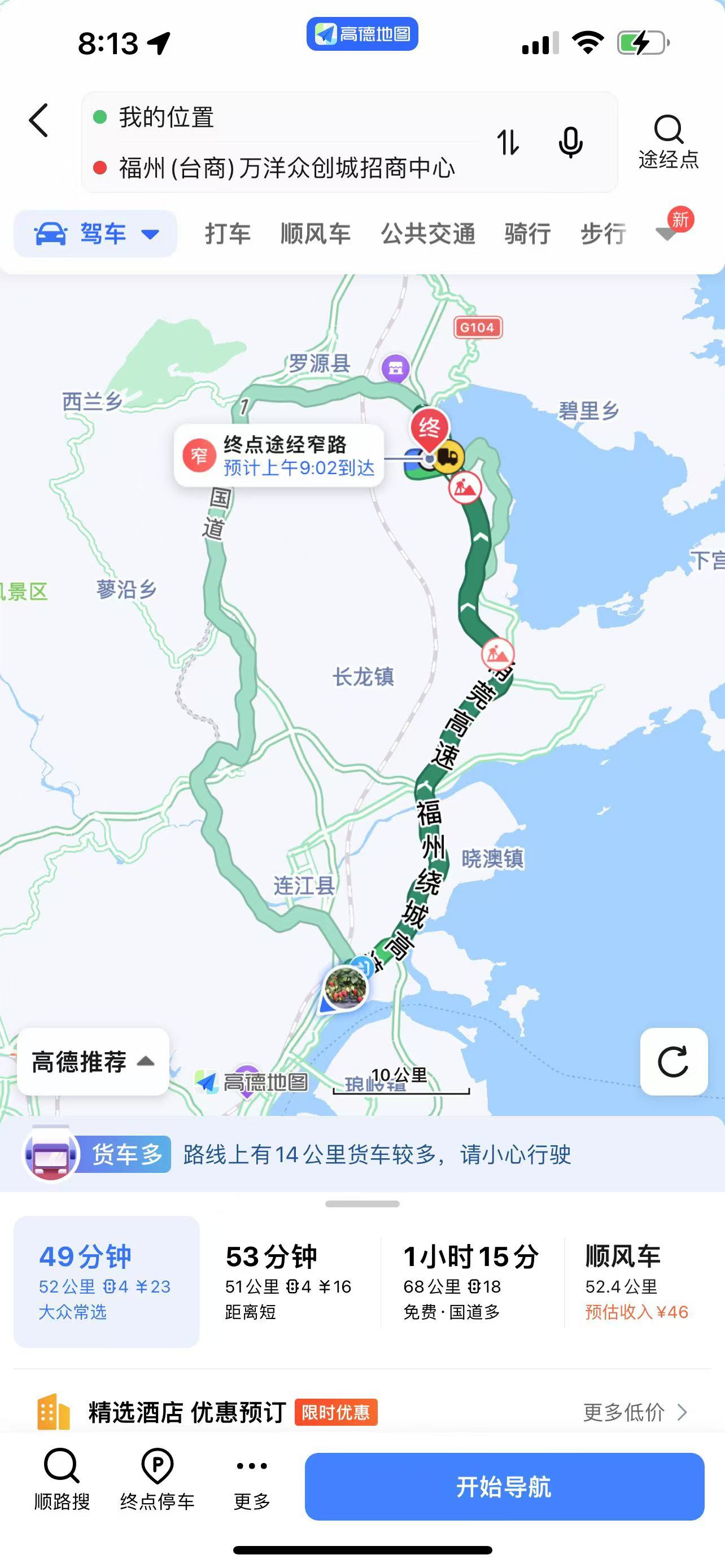This screenshot has height=1568, width=725.
Task: Switch to 打车 taxi tab
Action: (228, 234)
